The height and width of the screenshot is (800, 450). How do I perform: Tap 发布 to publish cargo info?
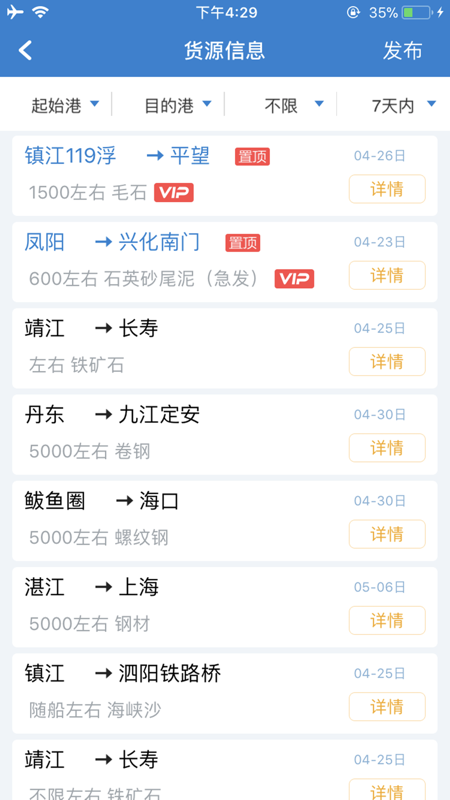coord(403,51)
